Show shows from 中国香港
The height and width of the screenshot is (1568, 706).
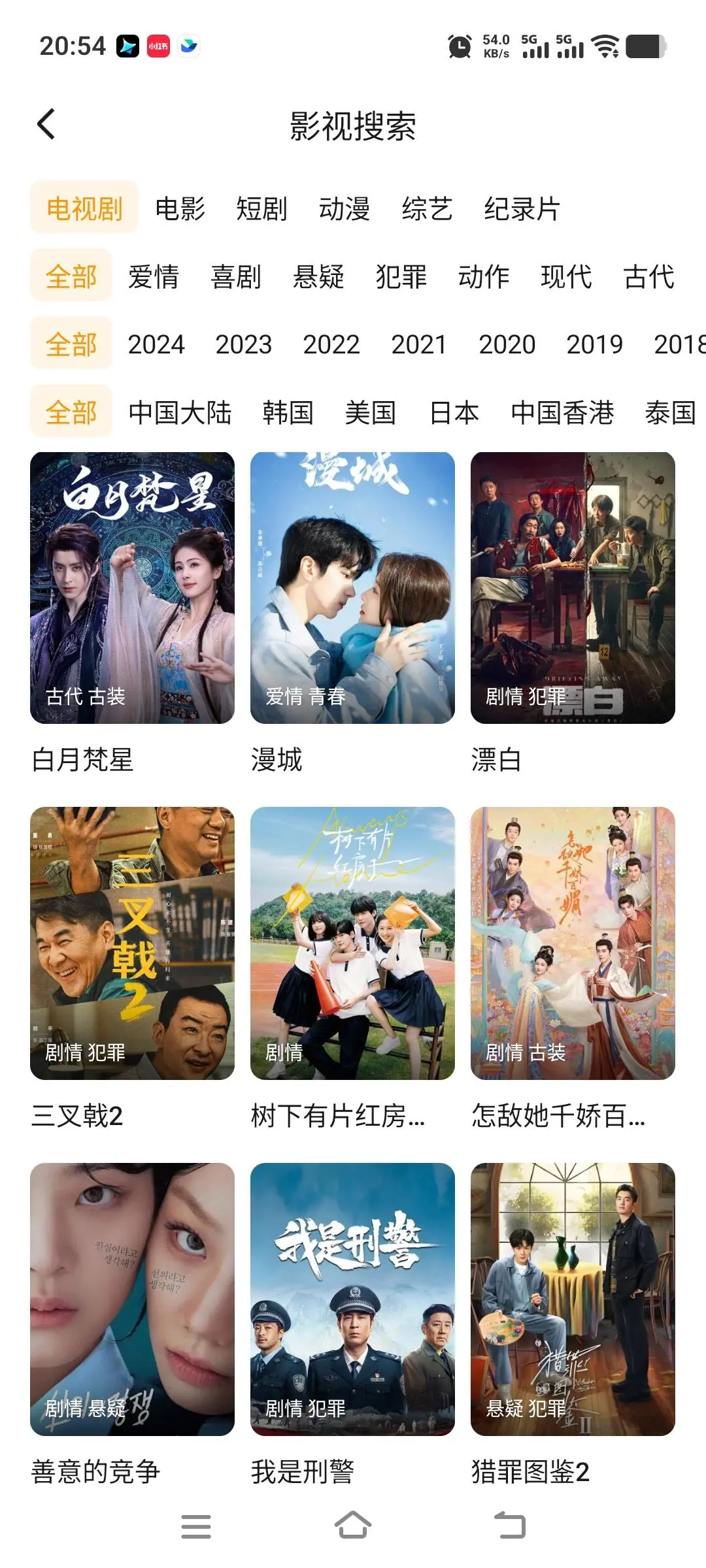[562, 413]
